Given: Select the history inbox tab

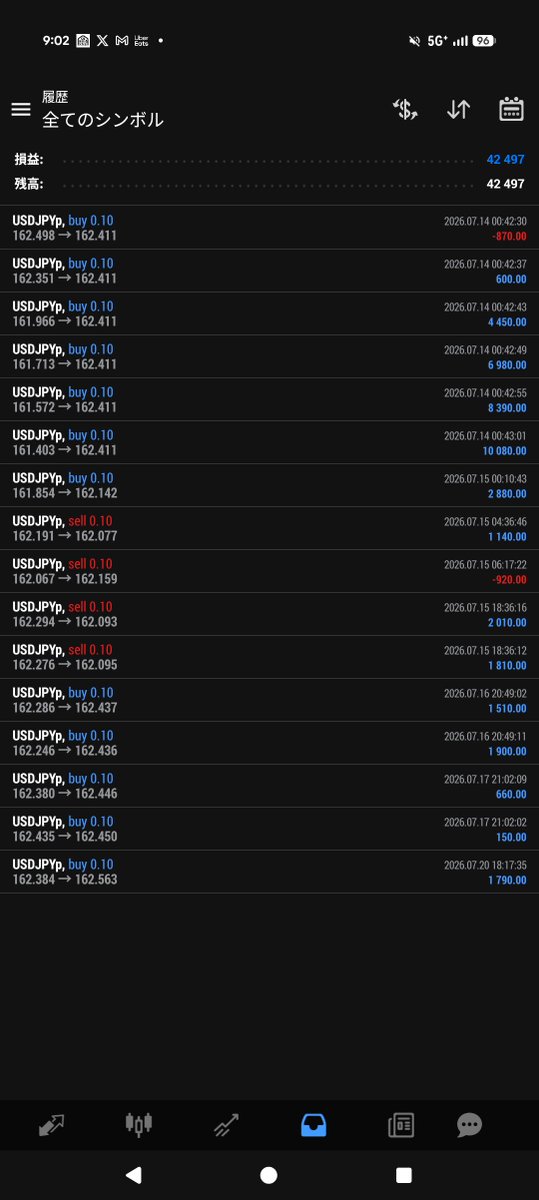Looking at the screenshot, I should (x=314, y=1125).
